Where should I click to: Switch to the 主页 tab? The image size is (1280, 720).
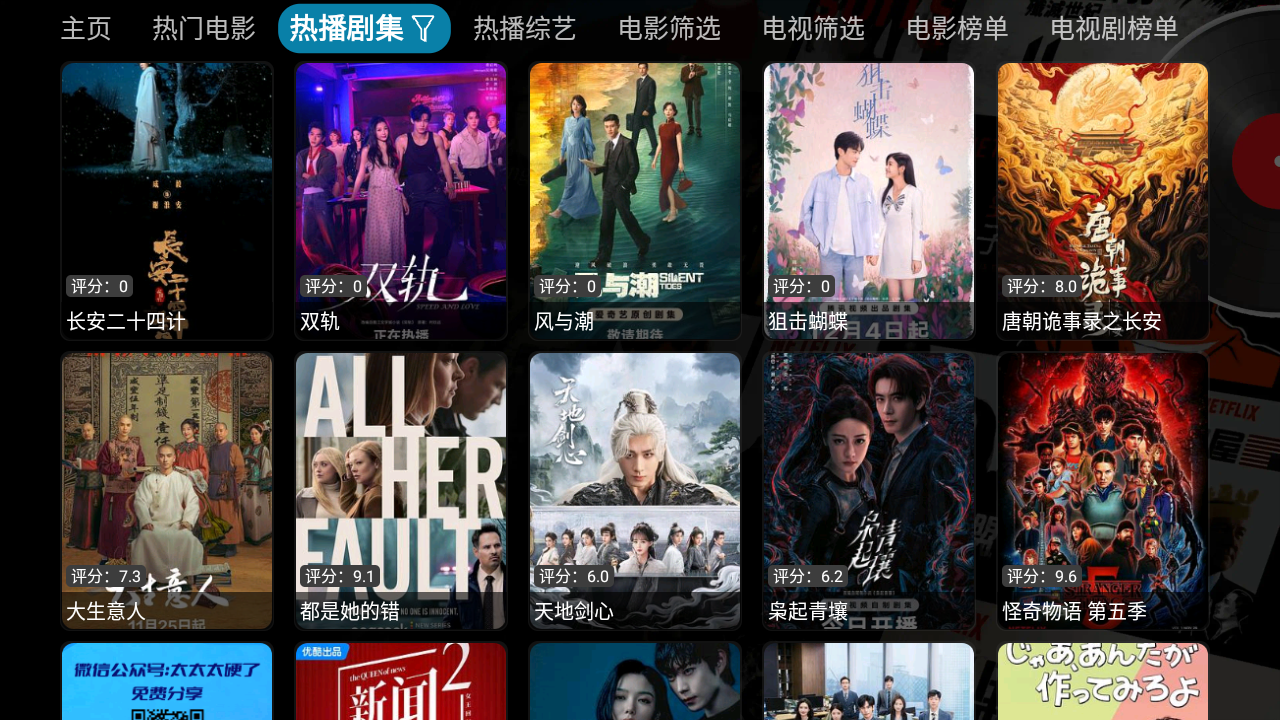[x=86, y=29]
